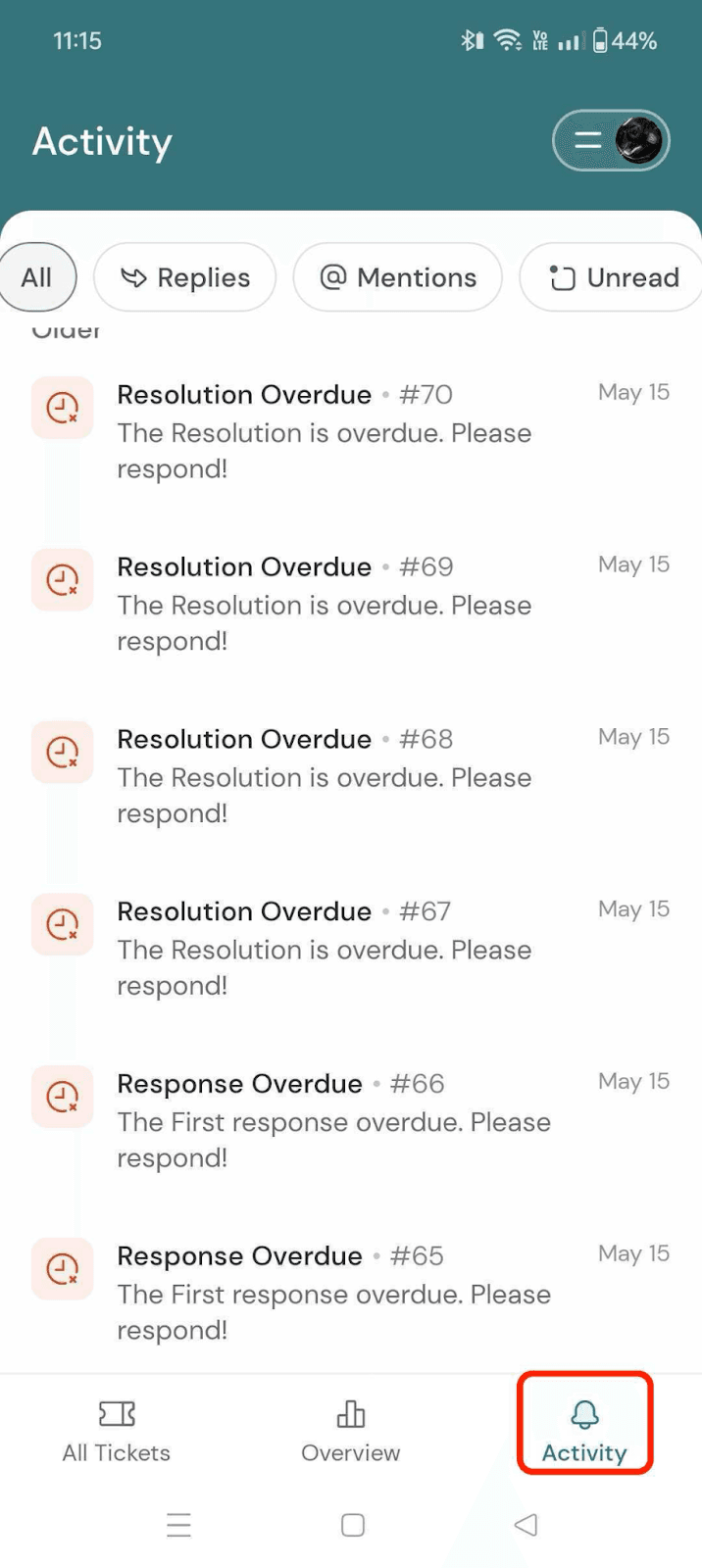
Task: Switch to the All Tickets tab
Action: (x=117, y=1431)
